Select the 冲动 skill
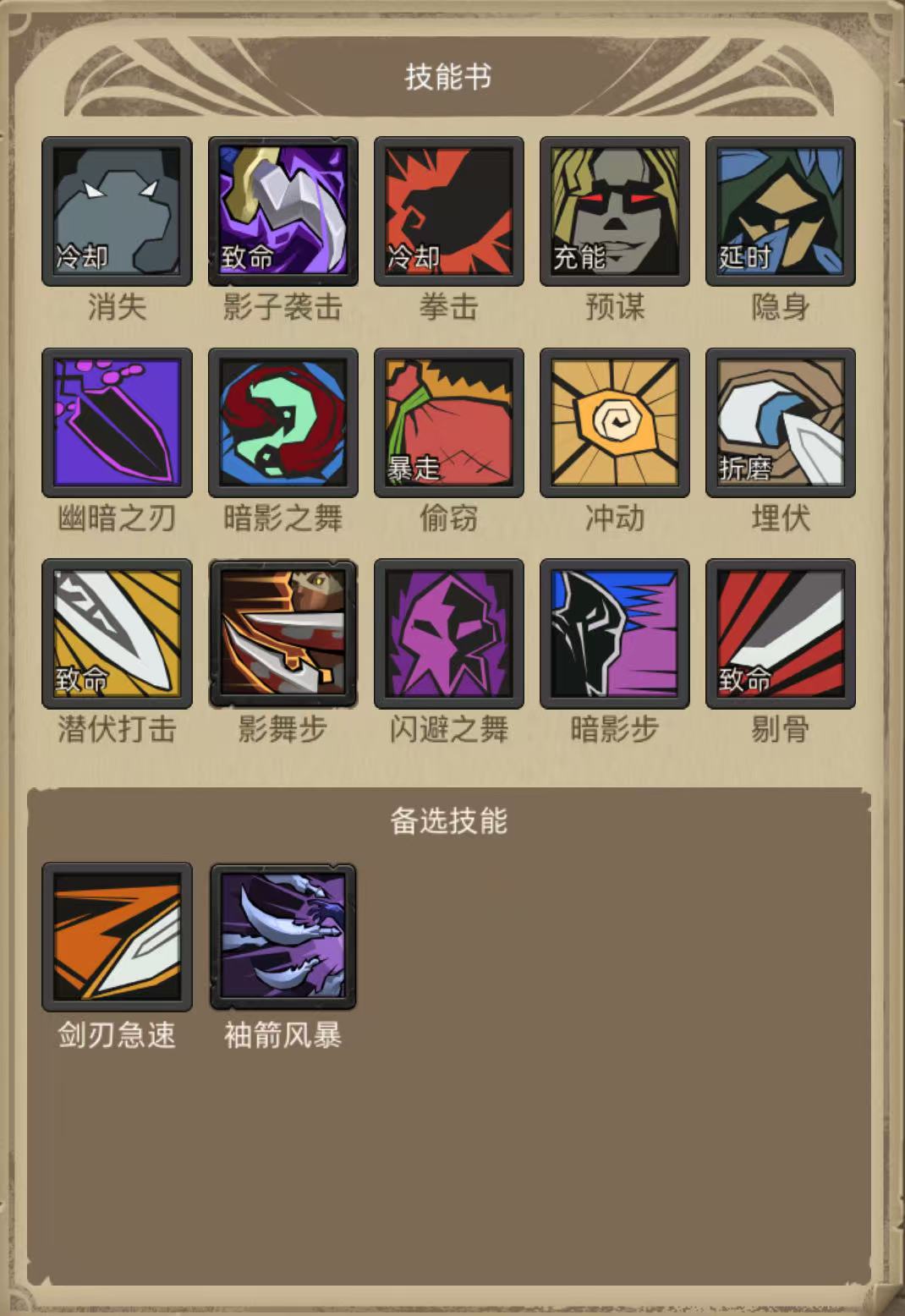 (x=614, y=422)
